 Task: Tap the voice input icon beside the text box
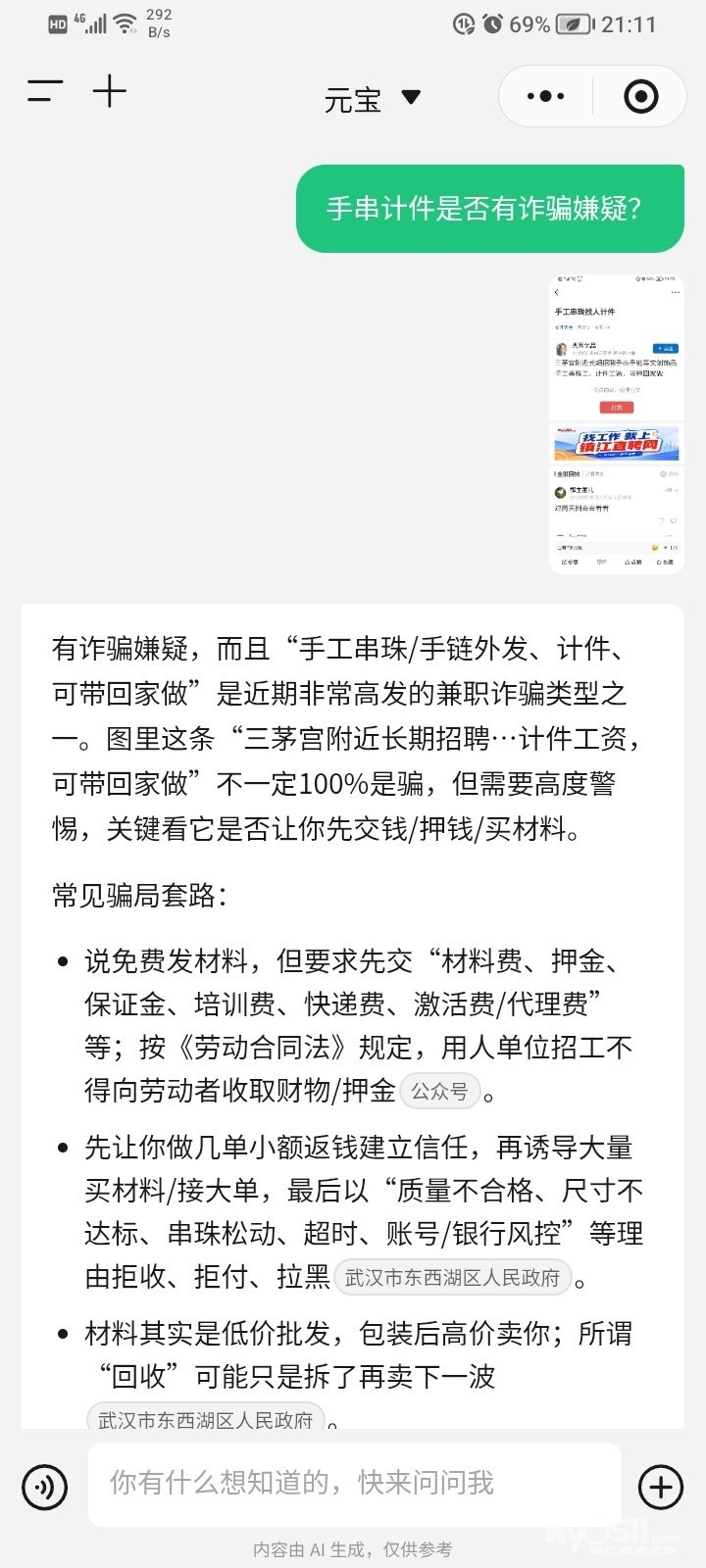pos(44,1487)
